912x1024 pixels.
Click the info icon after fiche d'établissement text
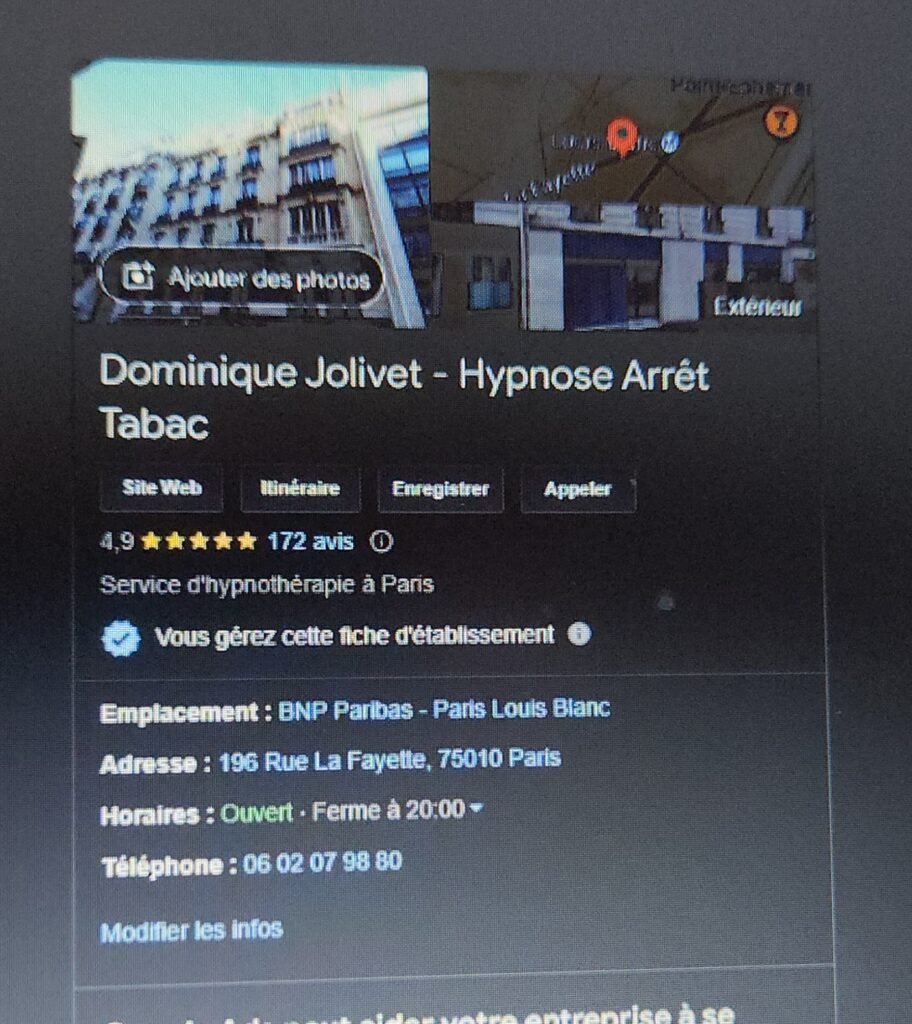click(581, 634)
